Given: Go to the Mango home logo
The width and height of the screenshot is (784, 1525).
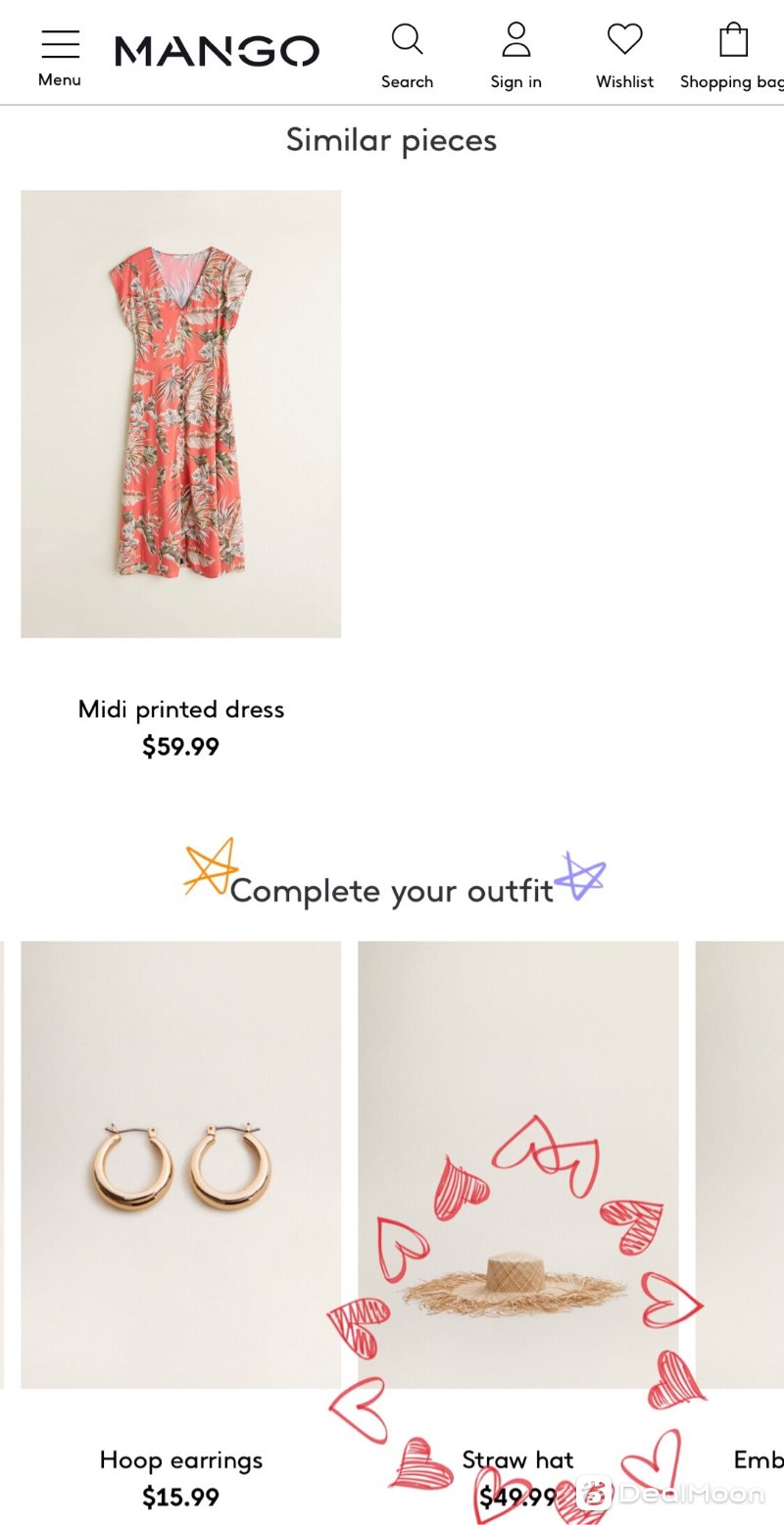Looking at the screenshot, I should [217, 52].
